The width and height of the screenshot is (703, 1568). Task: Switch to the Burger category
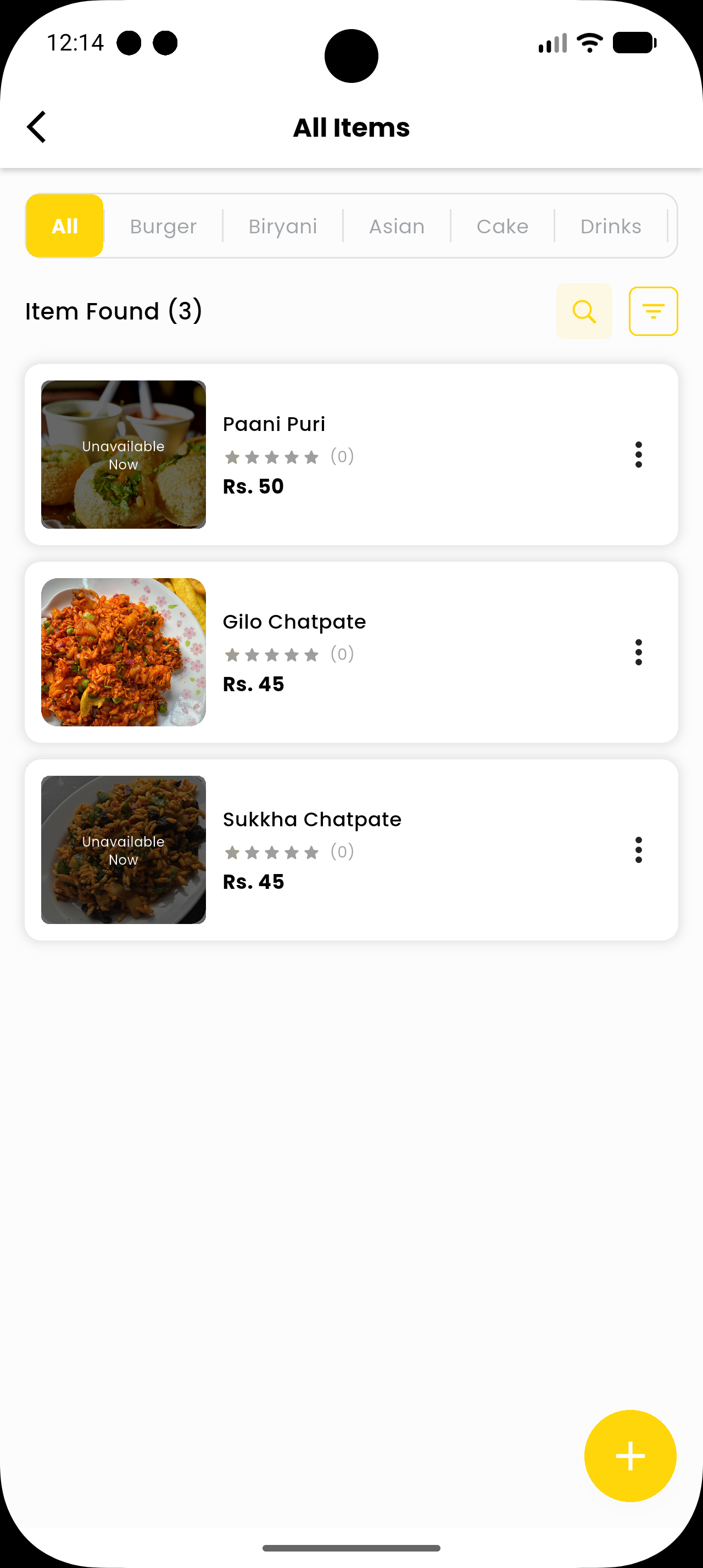[163, 226]
